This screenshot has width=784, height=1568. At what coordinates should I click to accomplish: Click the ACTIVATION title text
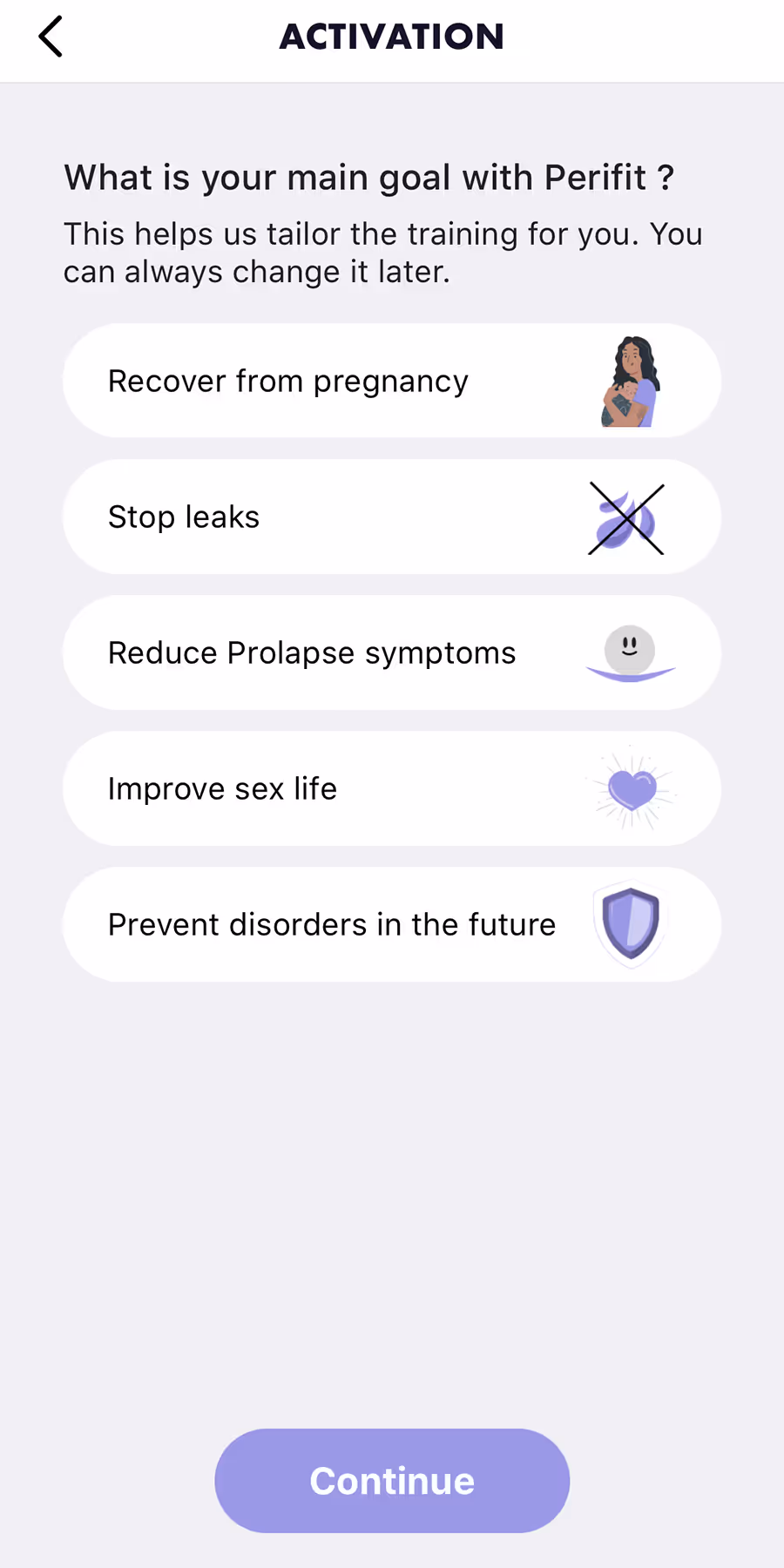tap(391, 37)
